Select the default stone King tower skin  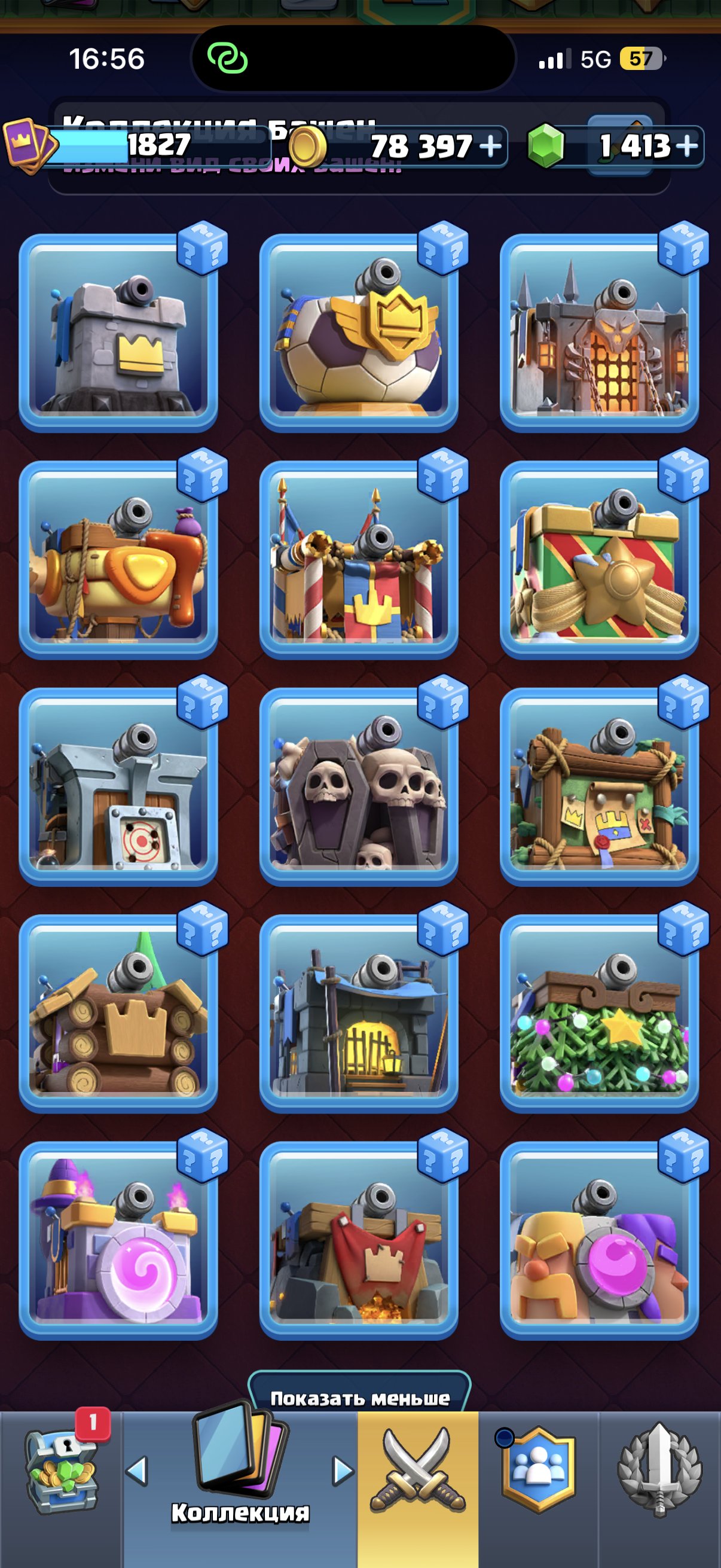click(118, 333)
